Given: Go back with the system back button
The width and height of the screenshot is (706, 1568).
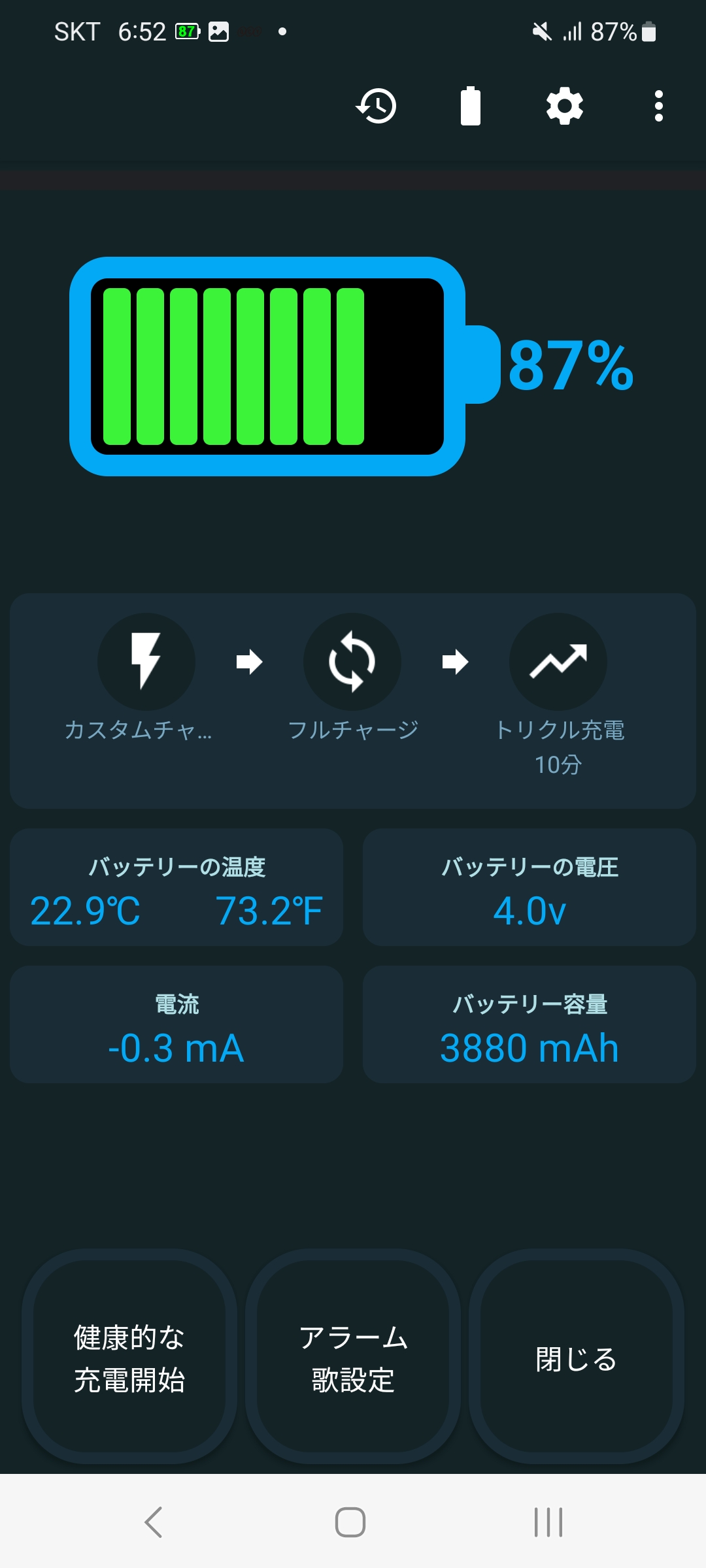Looking at the screenshot, I should 154,1522.
